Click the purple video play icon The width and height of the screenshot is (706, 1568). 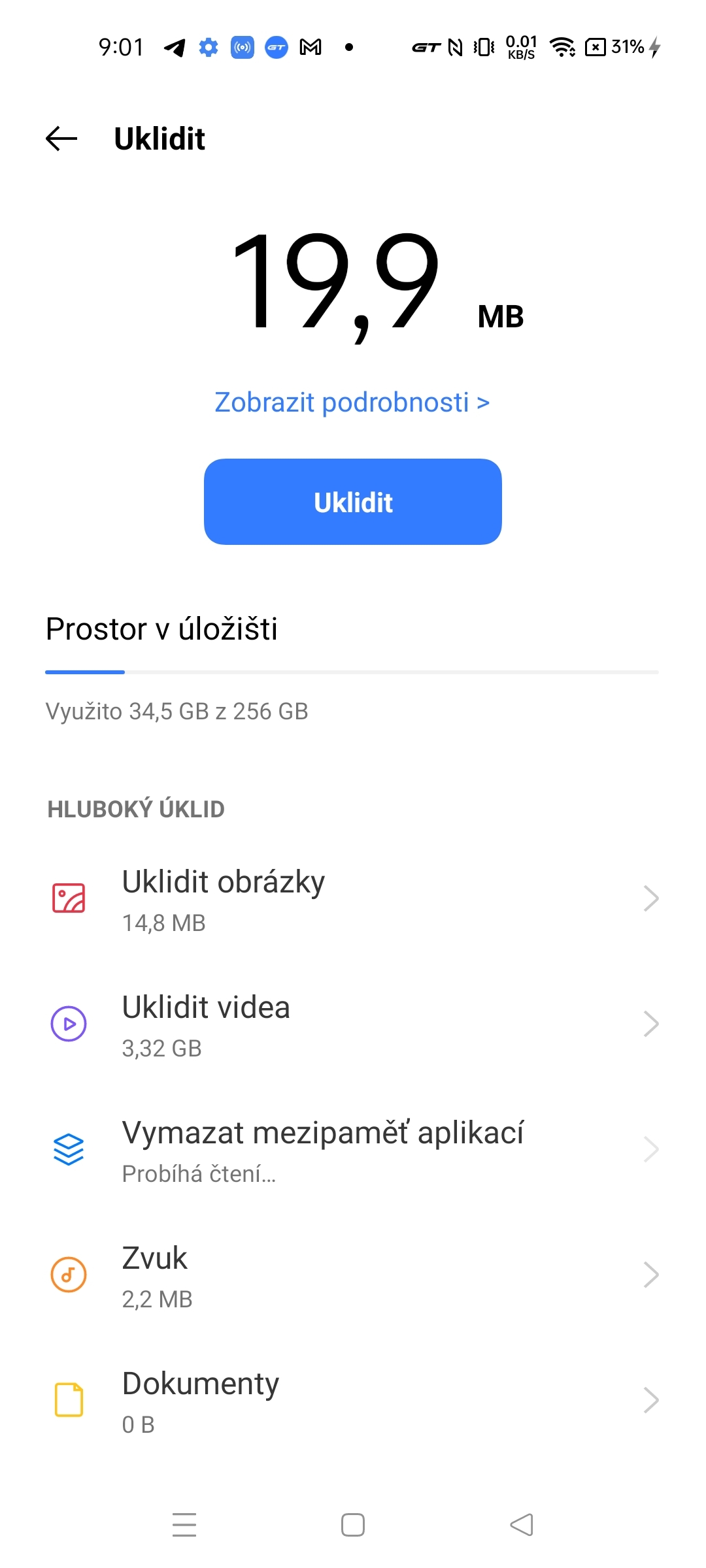point(67,1023)
